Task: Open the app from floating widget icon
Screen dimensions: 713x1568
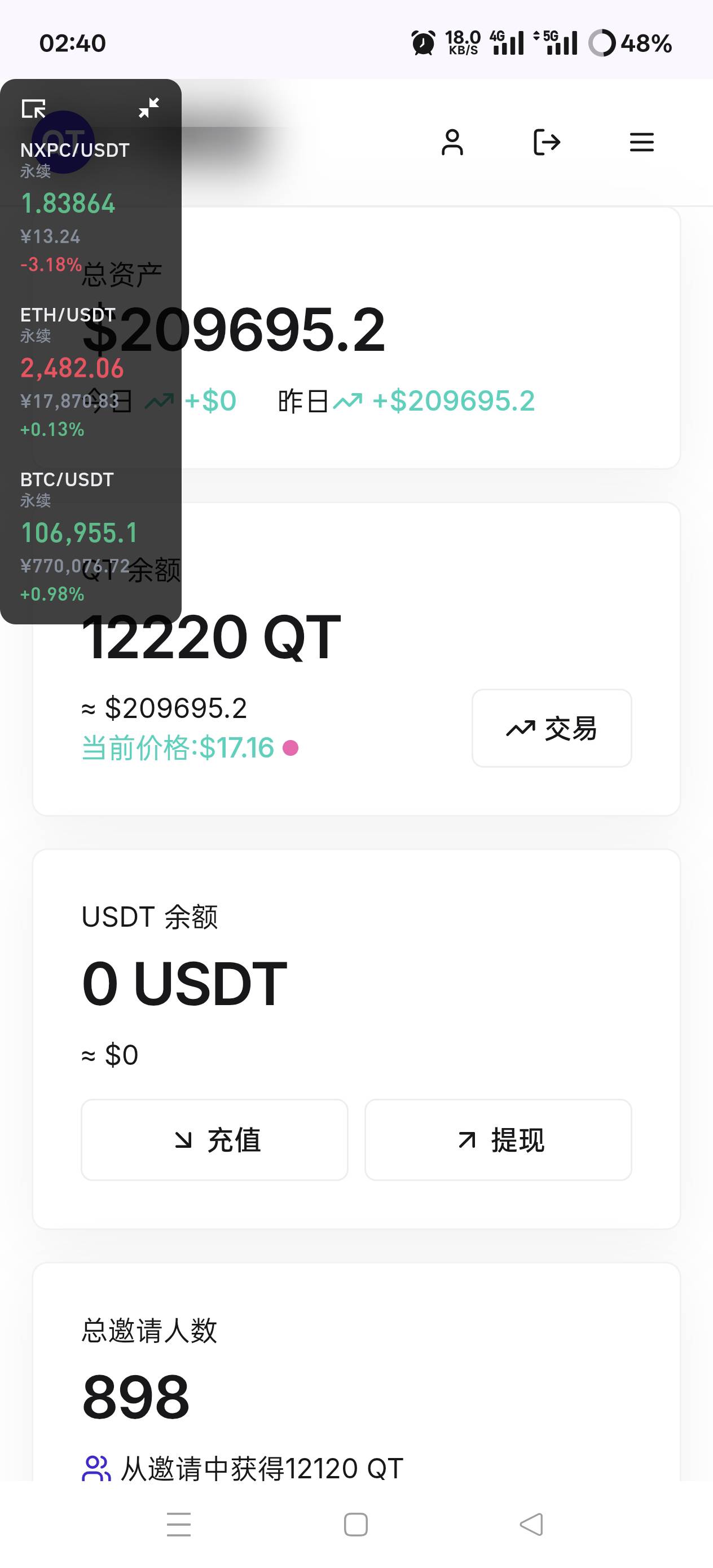Action: (x=33, y=108)
